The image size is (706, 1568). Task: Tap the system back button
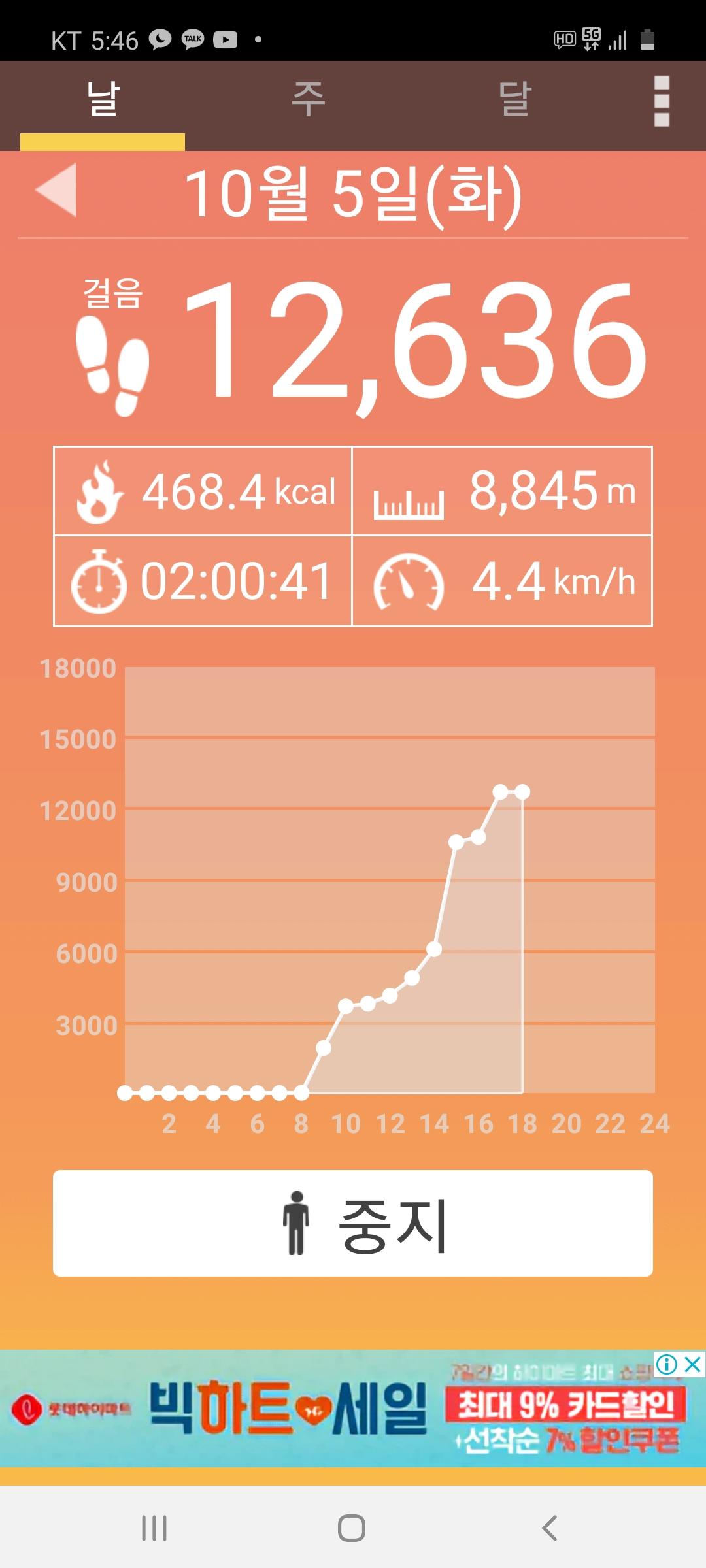click(550, 1527)
